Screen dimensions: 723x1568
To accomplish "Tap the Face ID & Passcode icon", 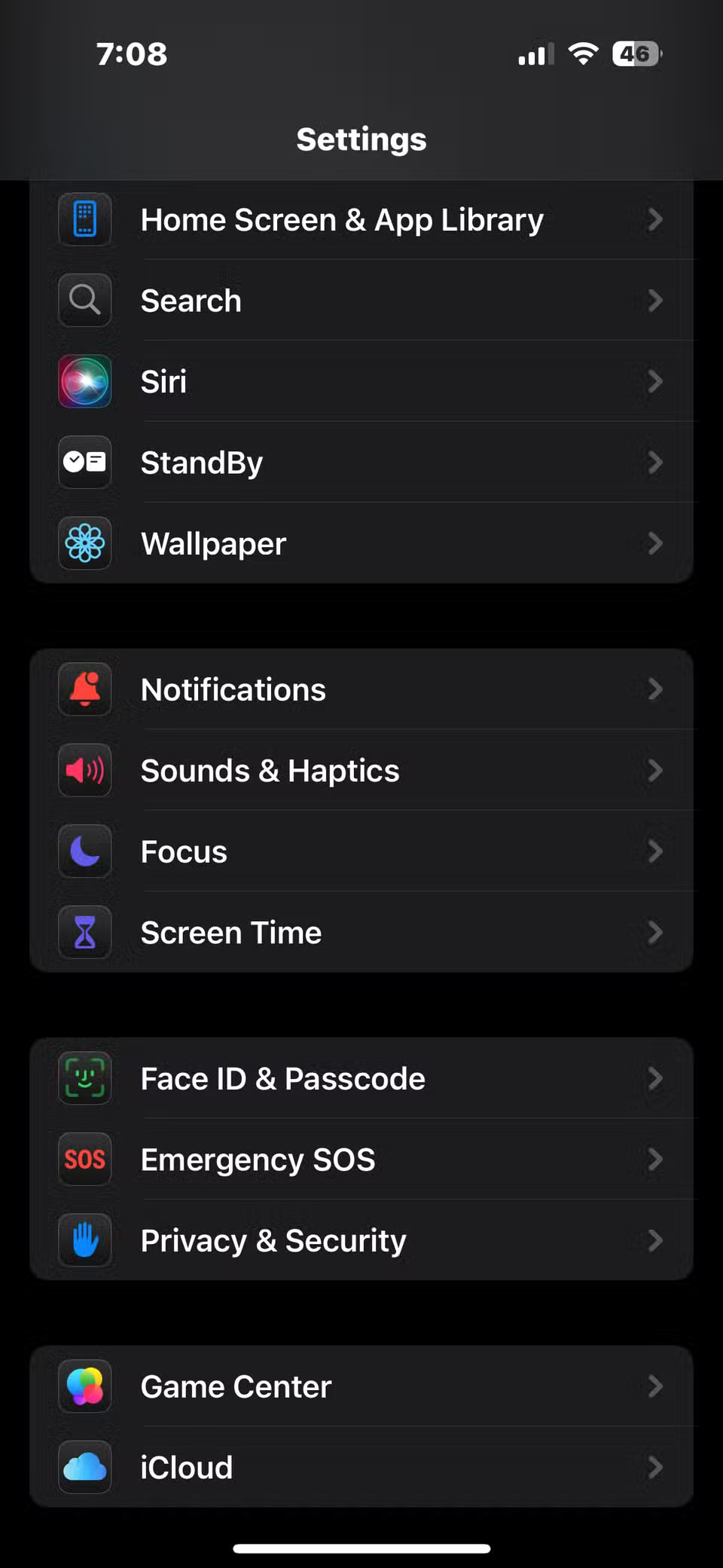I will [x=84, y=1078].
